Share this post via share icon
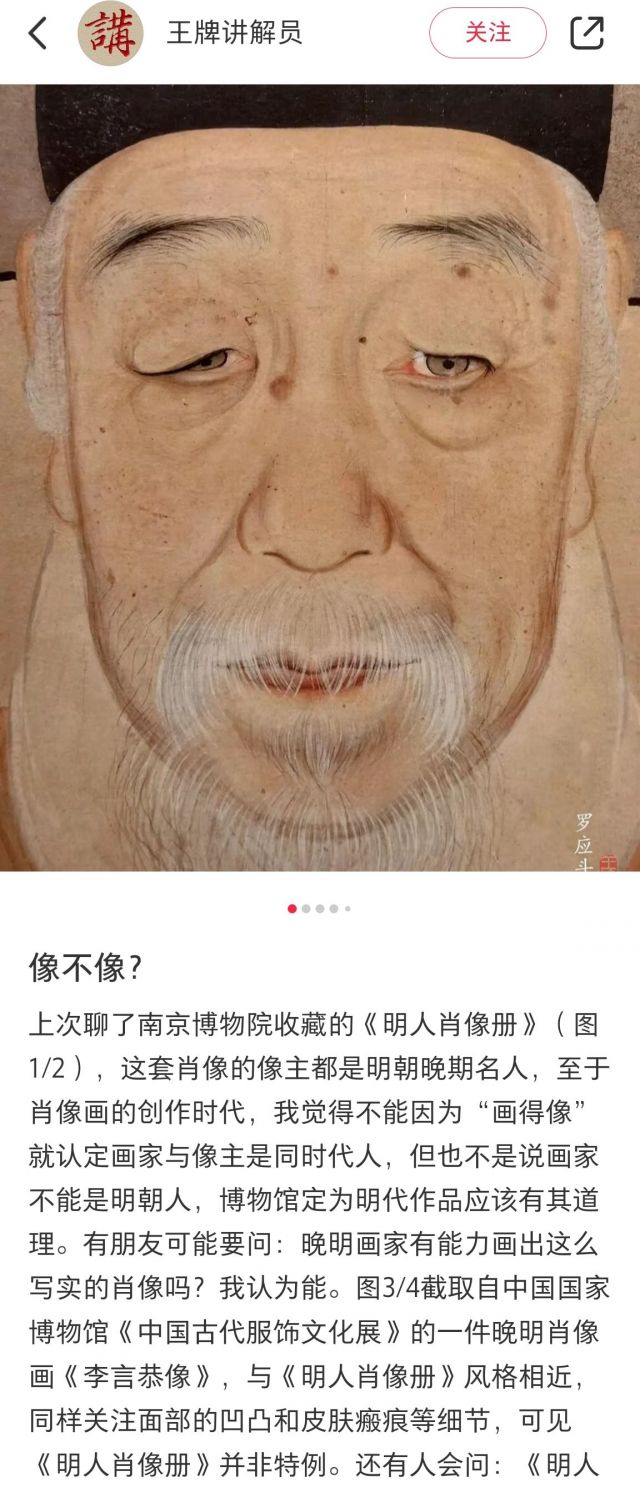The image size is (640, 1487). pos(587,33)
